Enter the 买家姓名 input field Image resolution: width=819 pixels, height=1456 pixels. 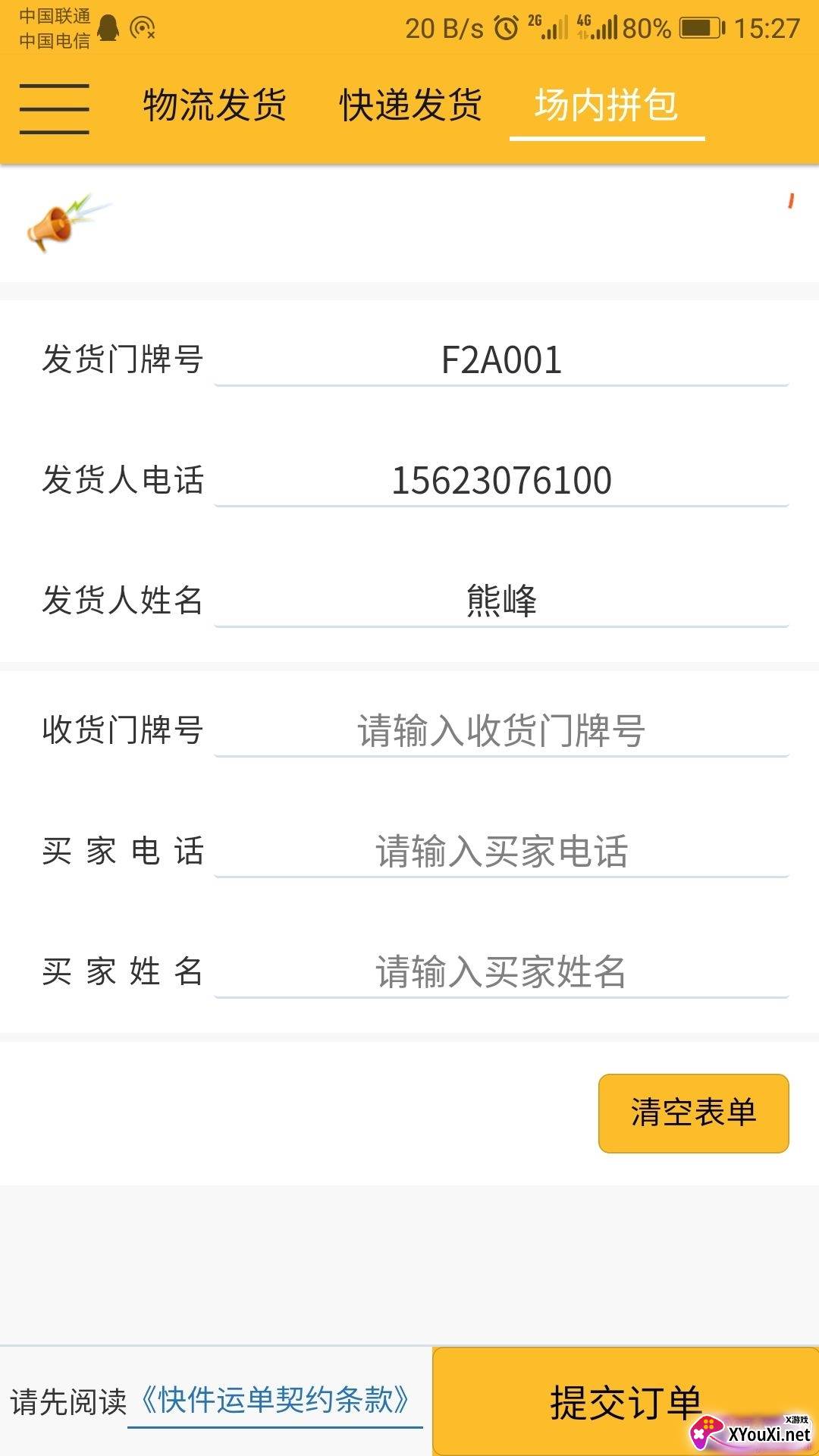(x=500, y=972)
